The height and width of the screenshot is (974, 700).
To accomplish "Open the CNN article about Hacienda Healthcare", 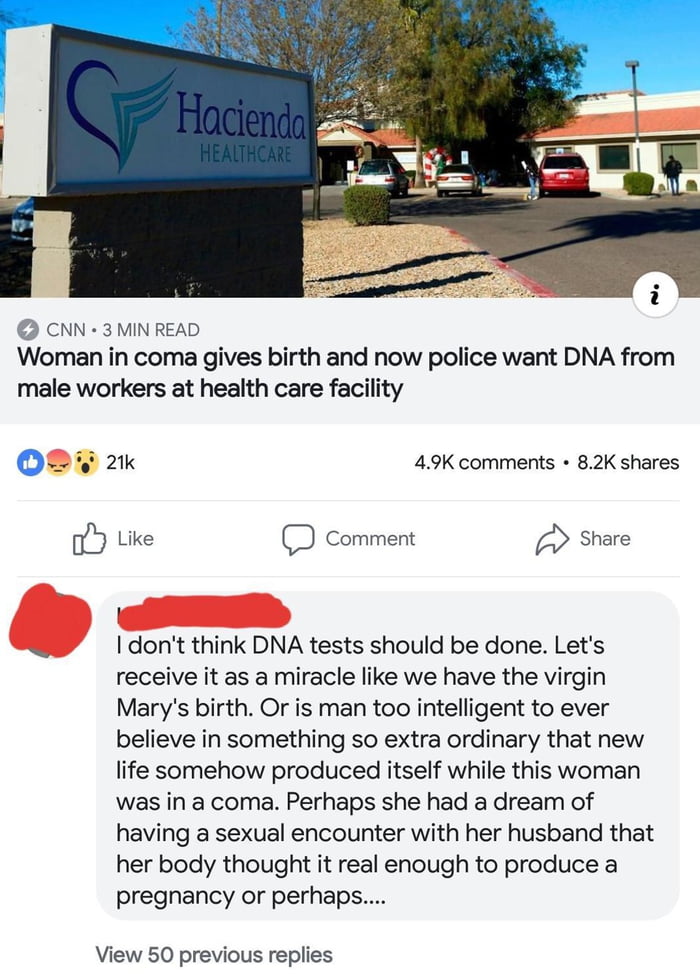I will [345, 372].
